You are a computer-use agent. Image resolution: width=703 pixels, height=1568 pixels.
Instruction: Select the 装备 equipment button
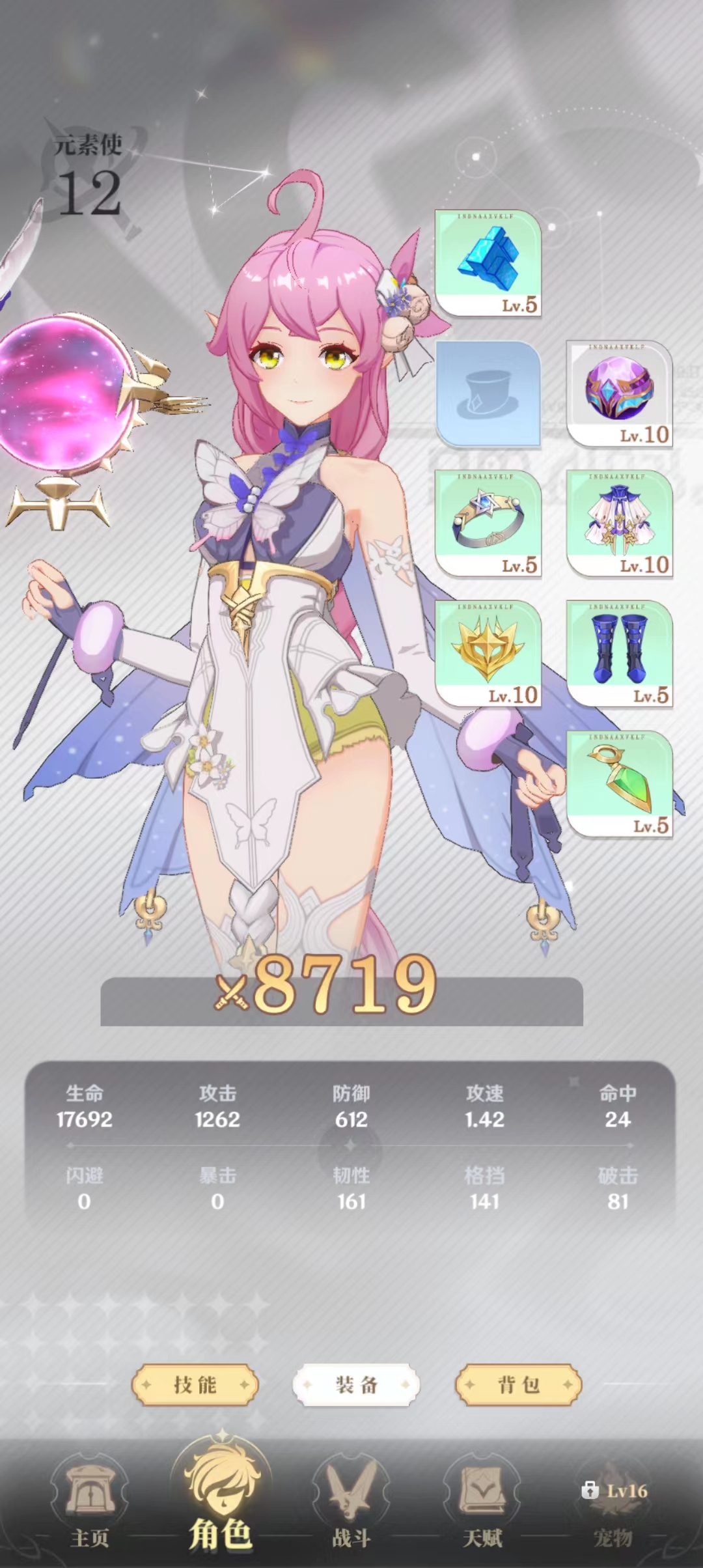click(356, 1384)
